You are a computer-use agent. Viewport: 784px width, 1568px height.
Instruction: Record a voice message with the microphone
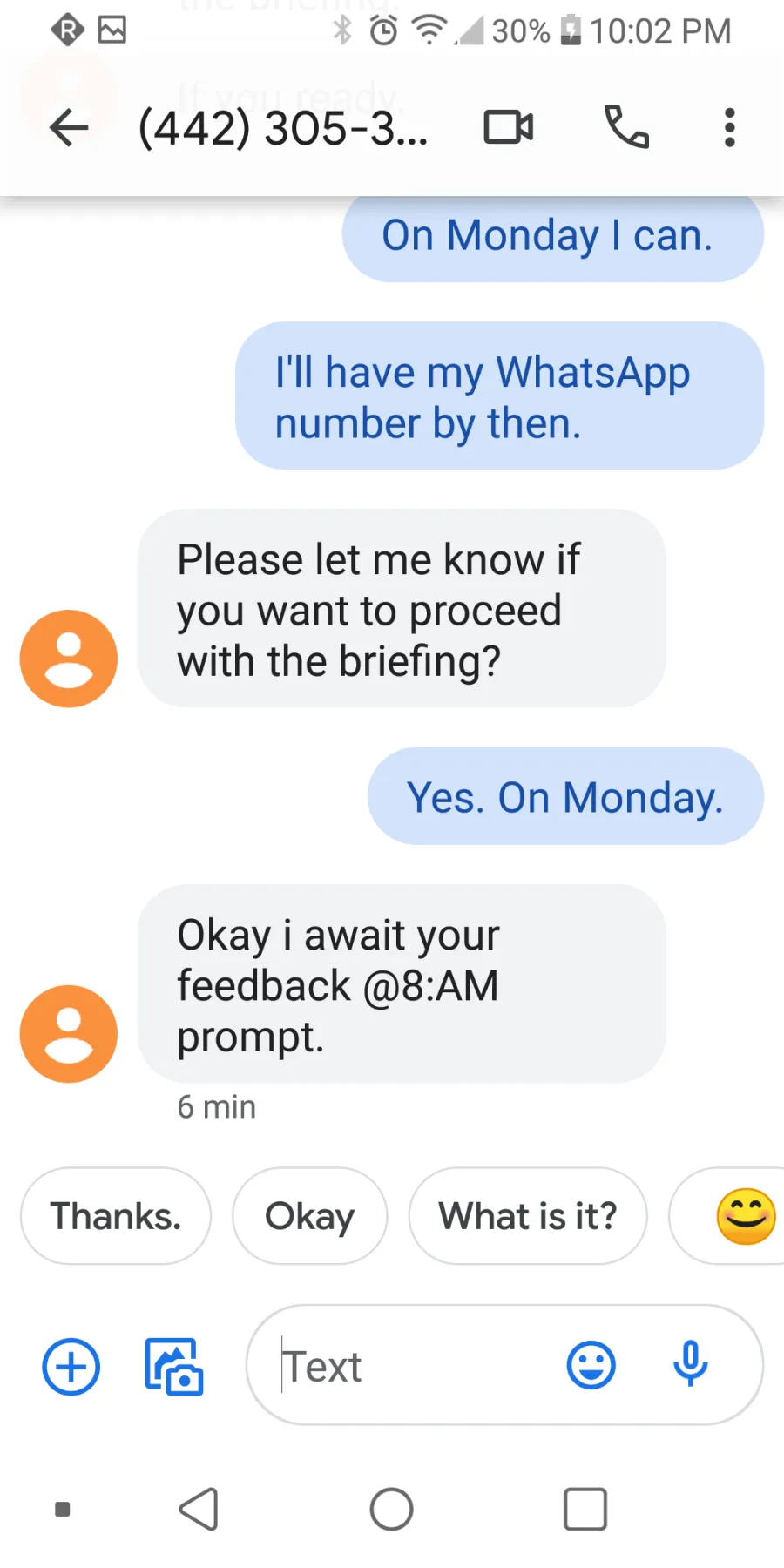(x=690, y=1364)
